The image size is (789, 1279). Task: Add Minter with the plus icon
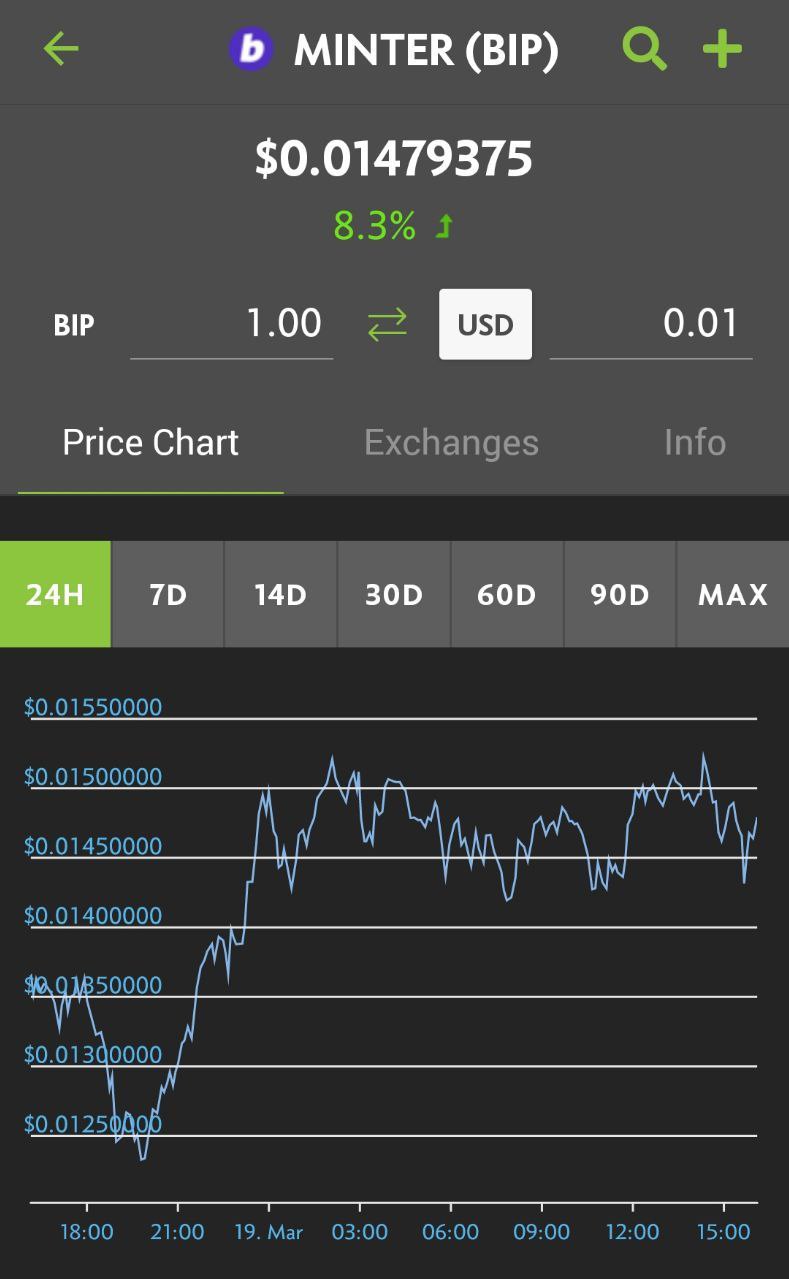[722, 48]
